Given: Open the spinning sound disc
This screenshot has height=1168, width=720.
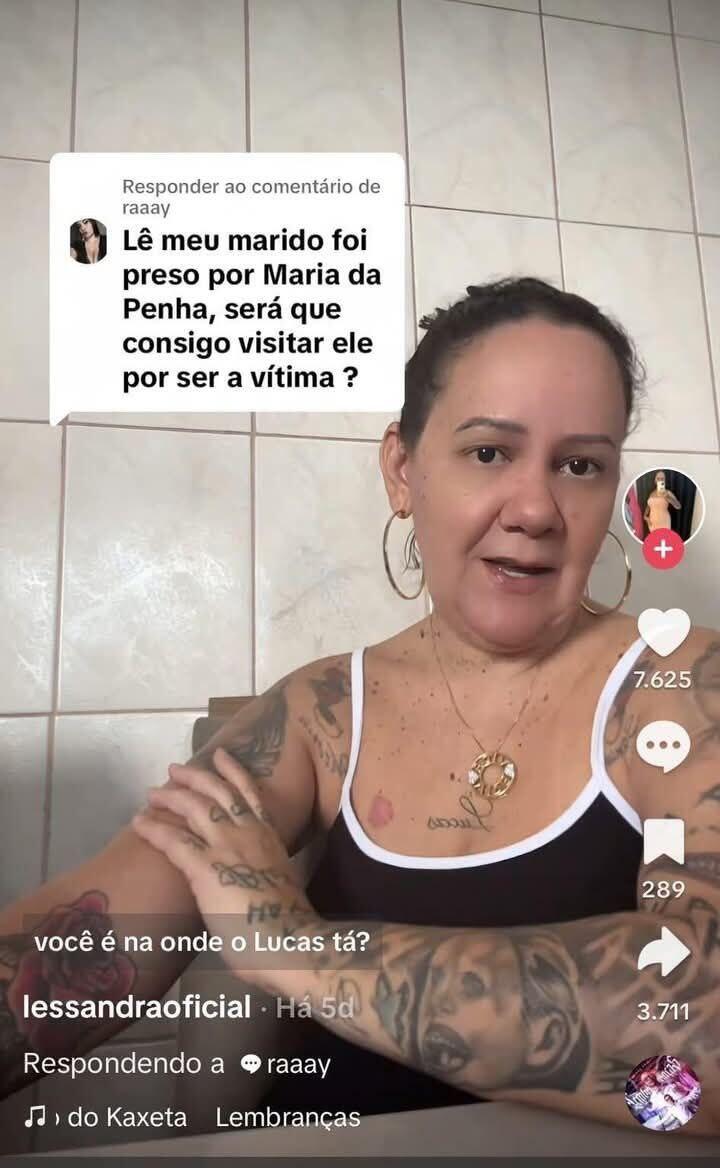Looking at the screenshot, I should (x=662, y=1092).
